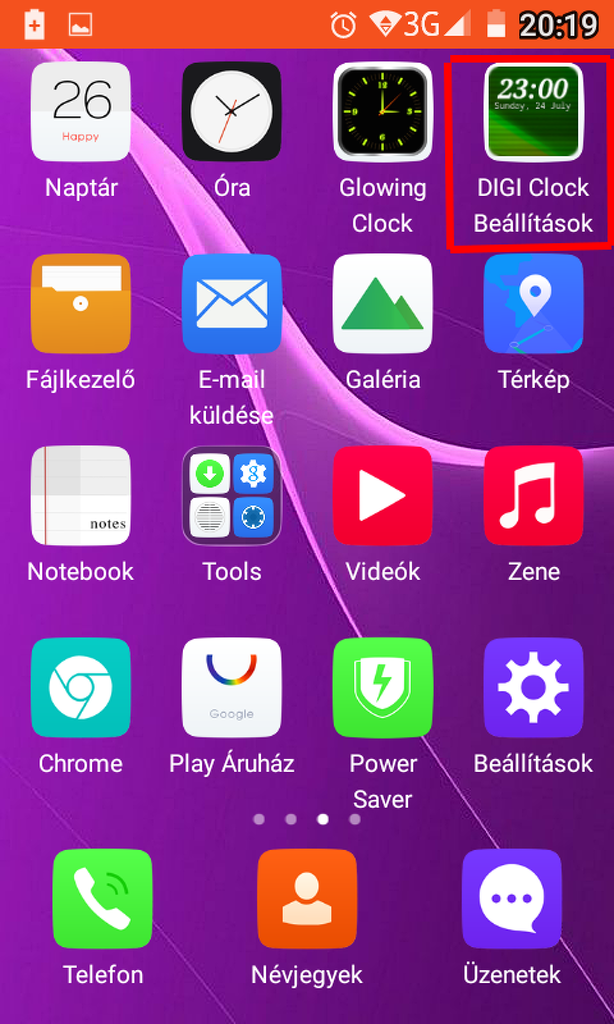Open Play Áruház store
The image size is (614, 1024).
pos(232,688)
